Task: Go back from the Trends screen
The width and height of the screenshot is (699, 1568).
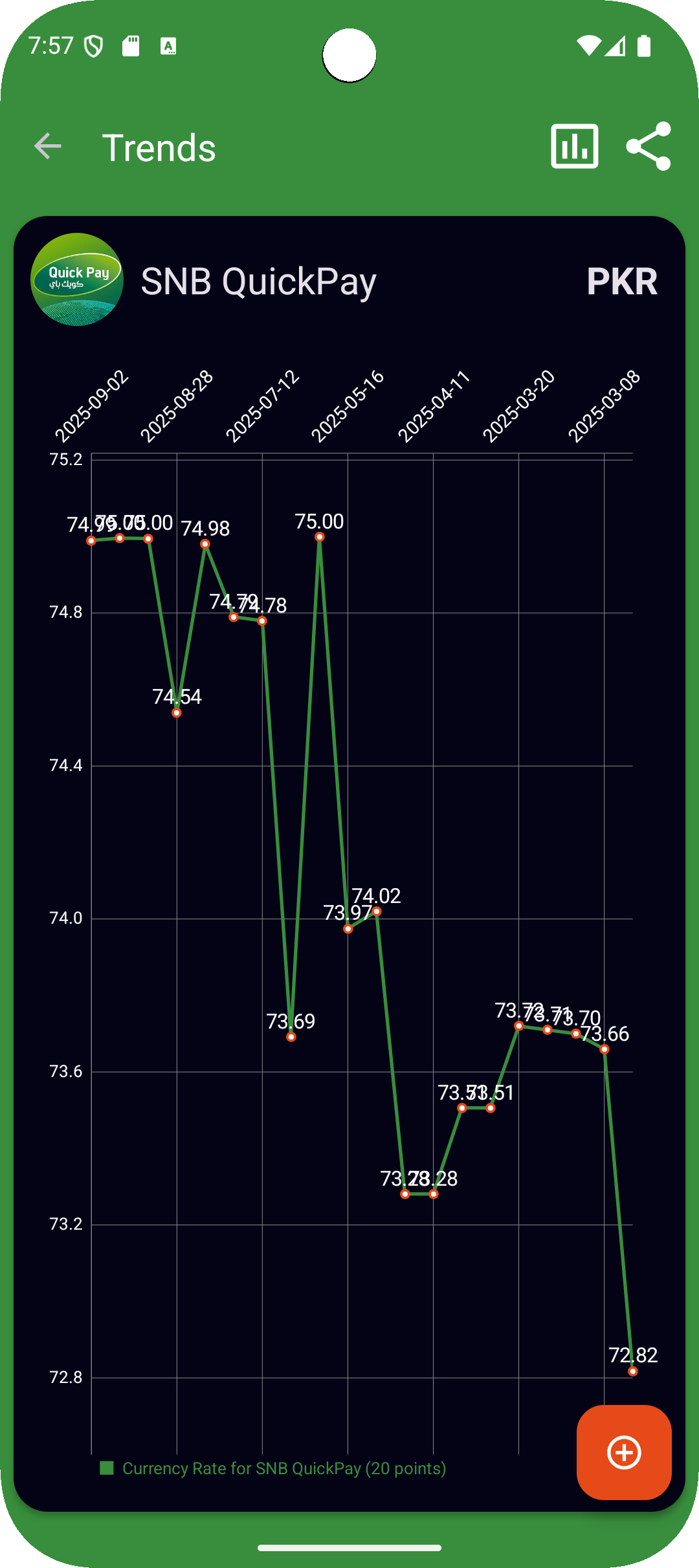Action: pos(47,146)
